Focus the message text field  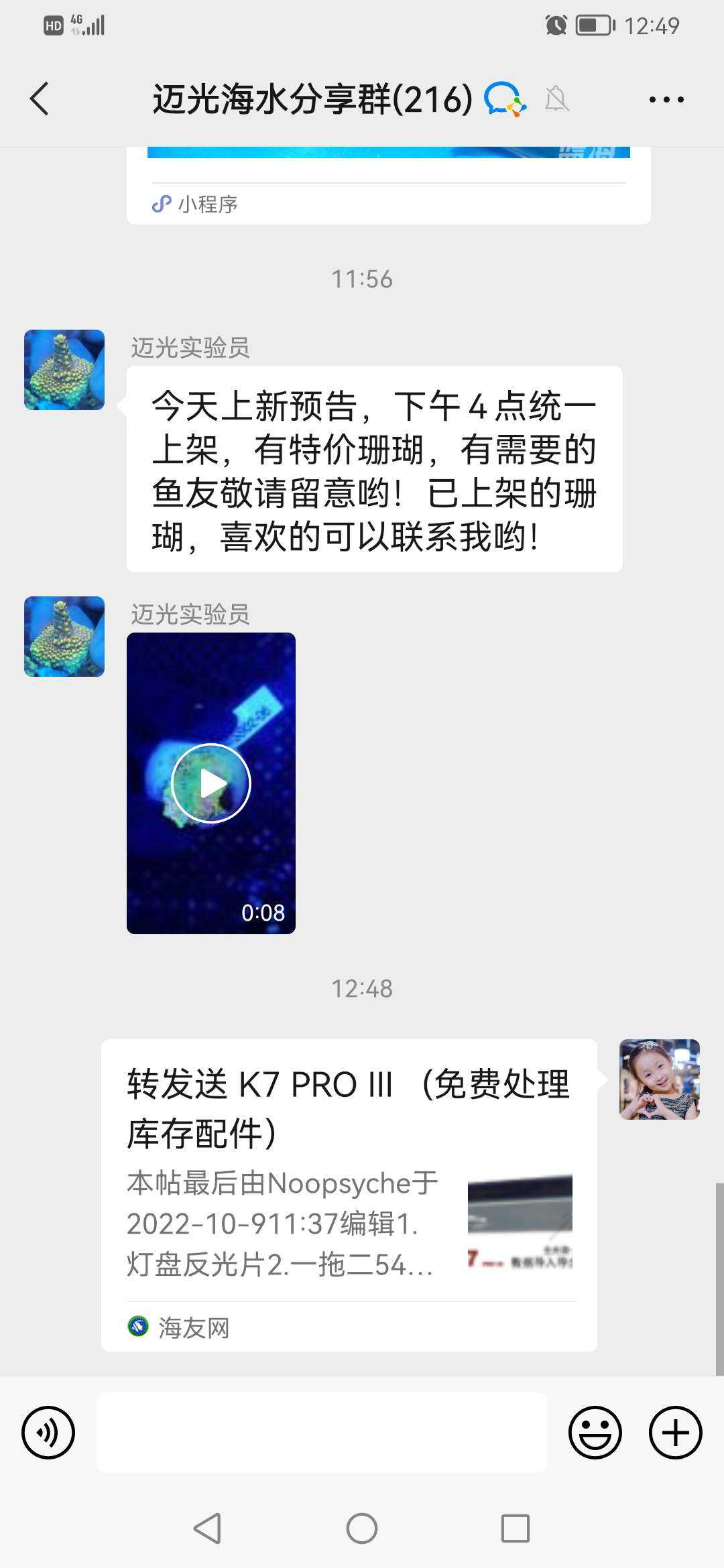click(x=322, y=1433)
